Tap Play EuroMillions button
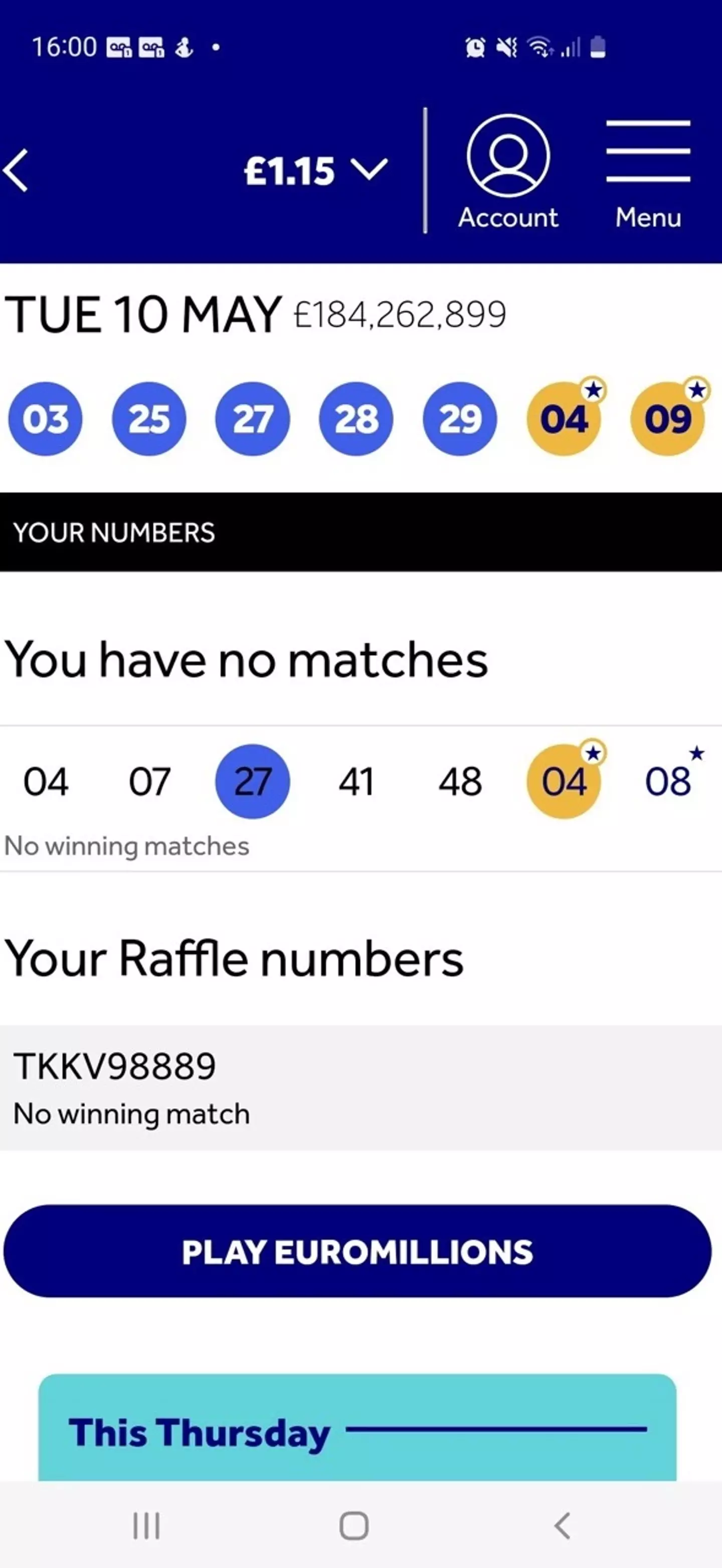Image resolution: width=722 pixels, height=1568 pixels. 357,1251
